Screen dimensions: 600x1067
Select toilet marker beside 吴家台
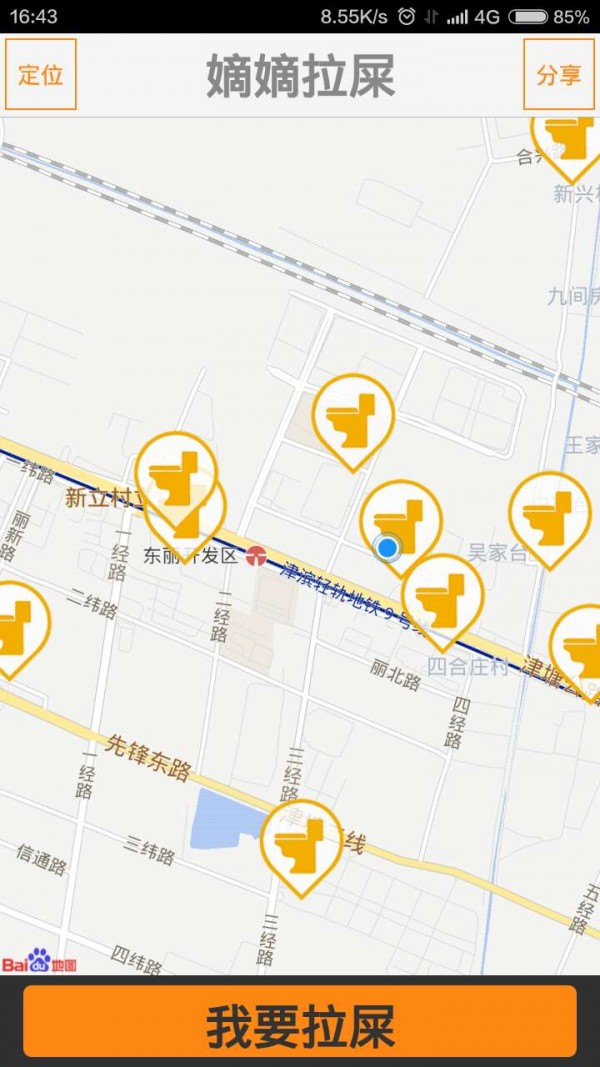[x=550, y=514]
